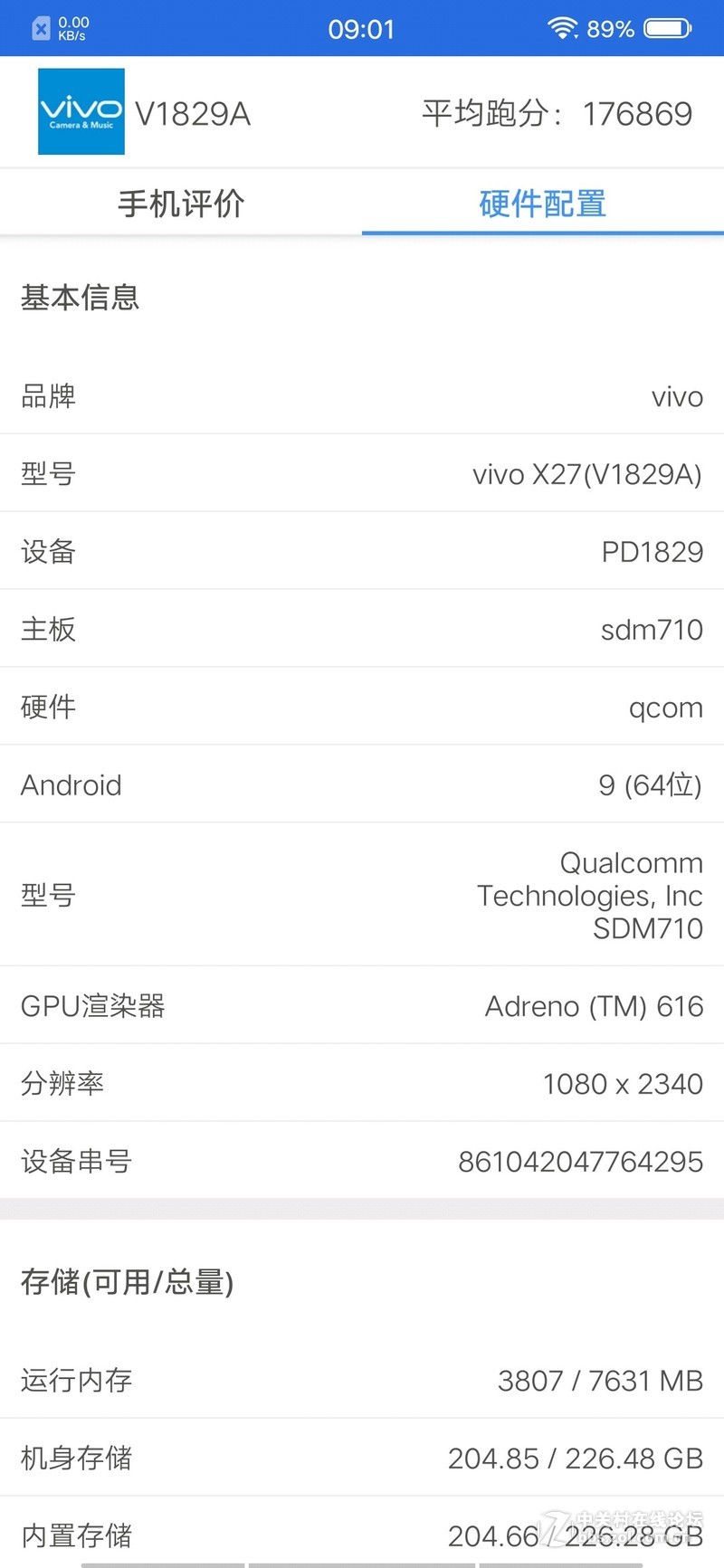Tap the network speed indicator icon
Viewport: 724px width, 1568px height.
pyautogui.click(x=40, y=27)
